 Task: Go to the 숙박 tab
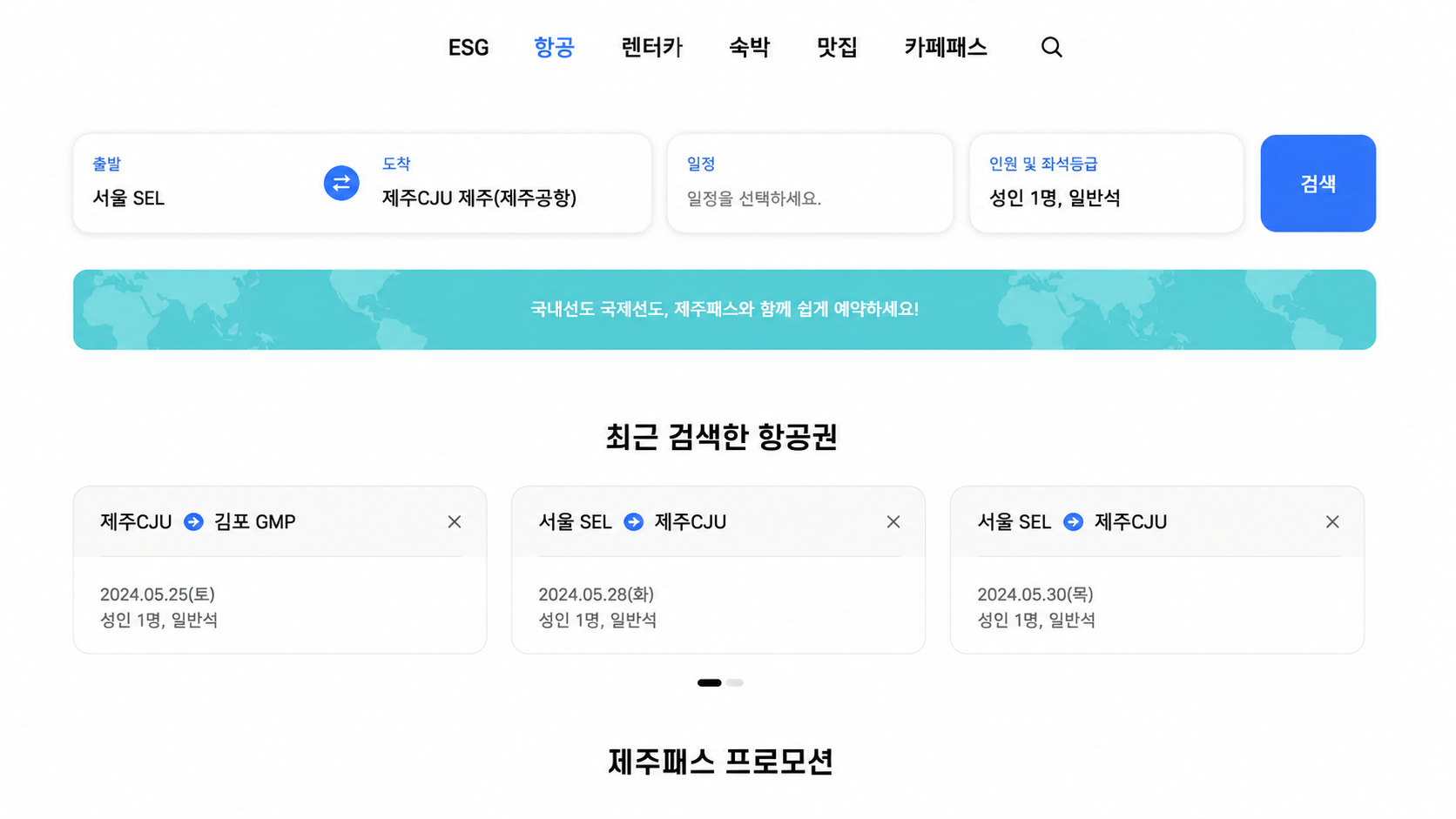tap(750, 47)
